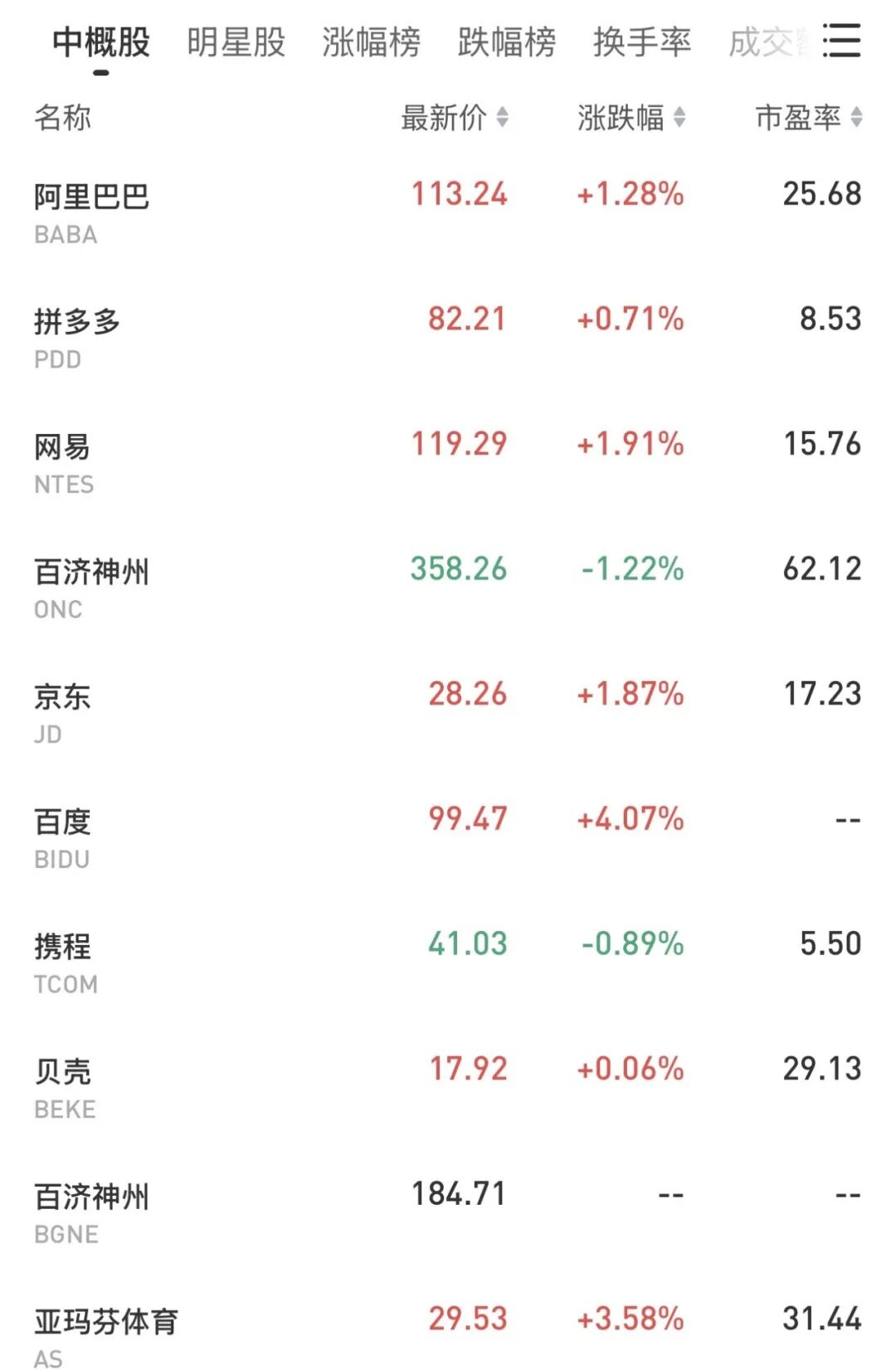This screenshot has height=1370, width=896.
Task: Open 百济神州 BGNE stock row
Action: [x=448, y=1214]
